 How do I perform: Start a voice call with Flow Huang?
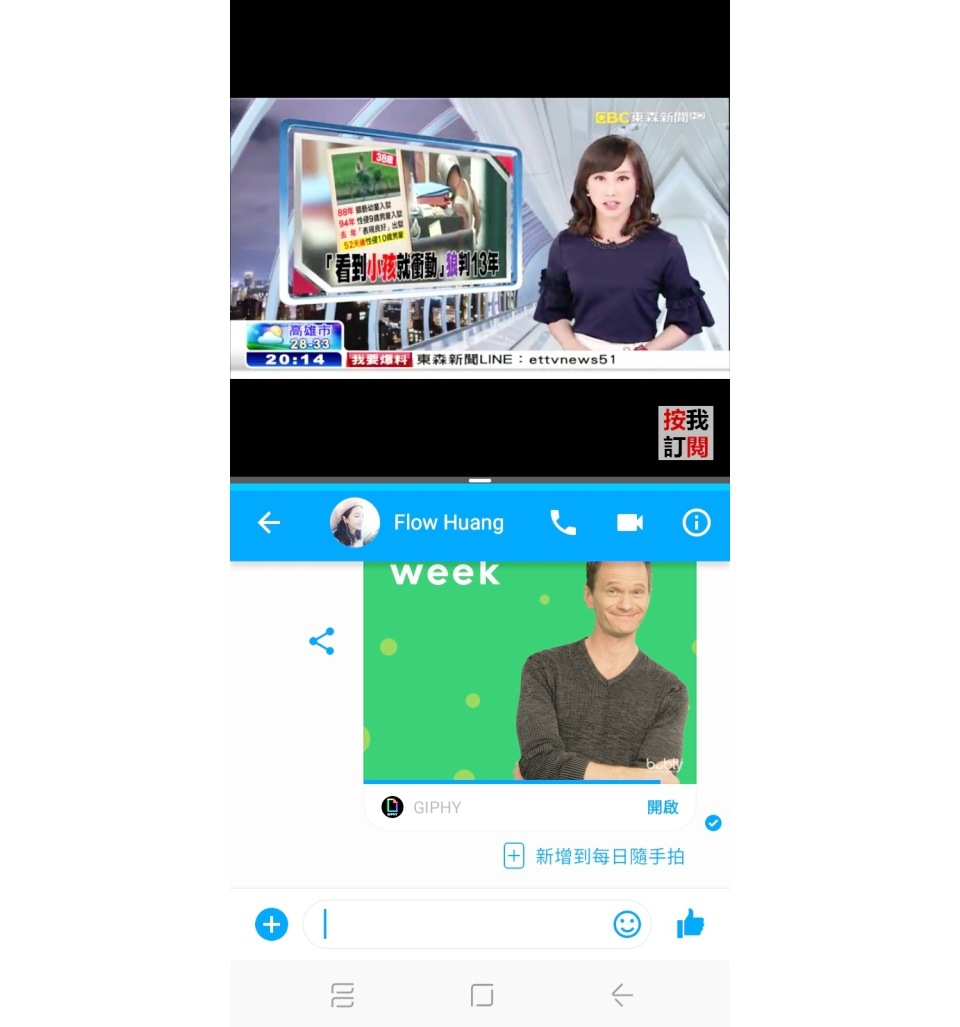click(x=563, y=523)
